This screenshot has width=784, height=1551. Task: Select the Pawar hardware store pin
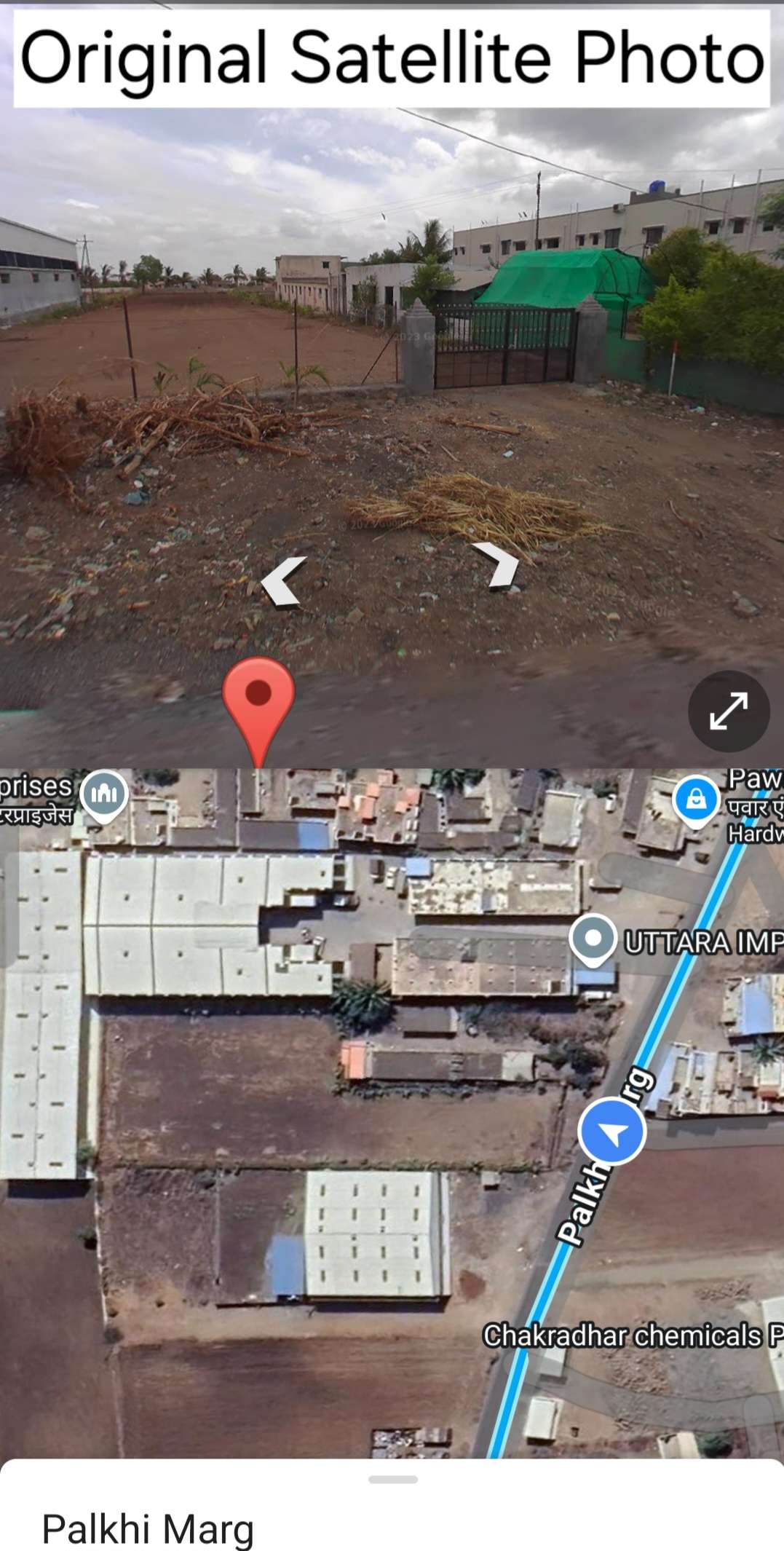(696, 800)
